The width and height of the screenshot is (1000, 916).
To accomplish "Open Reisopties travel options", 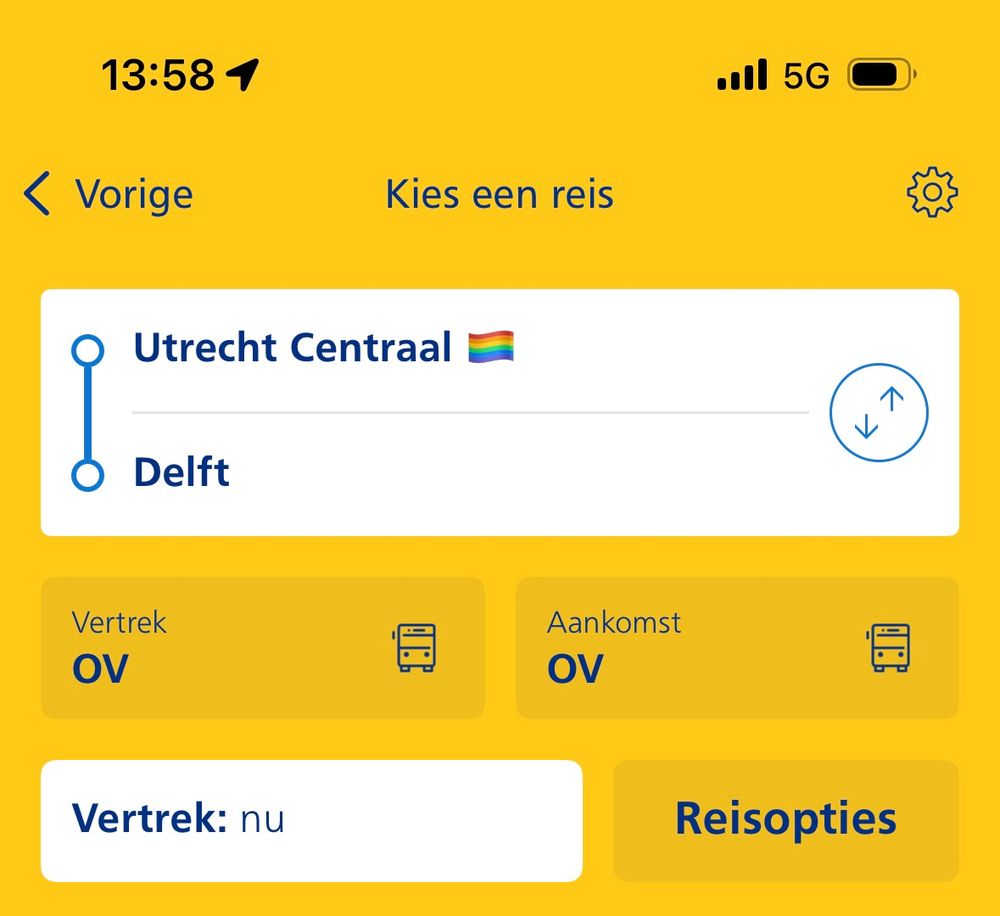I will (786, 820).
